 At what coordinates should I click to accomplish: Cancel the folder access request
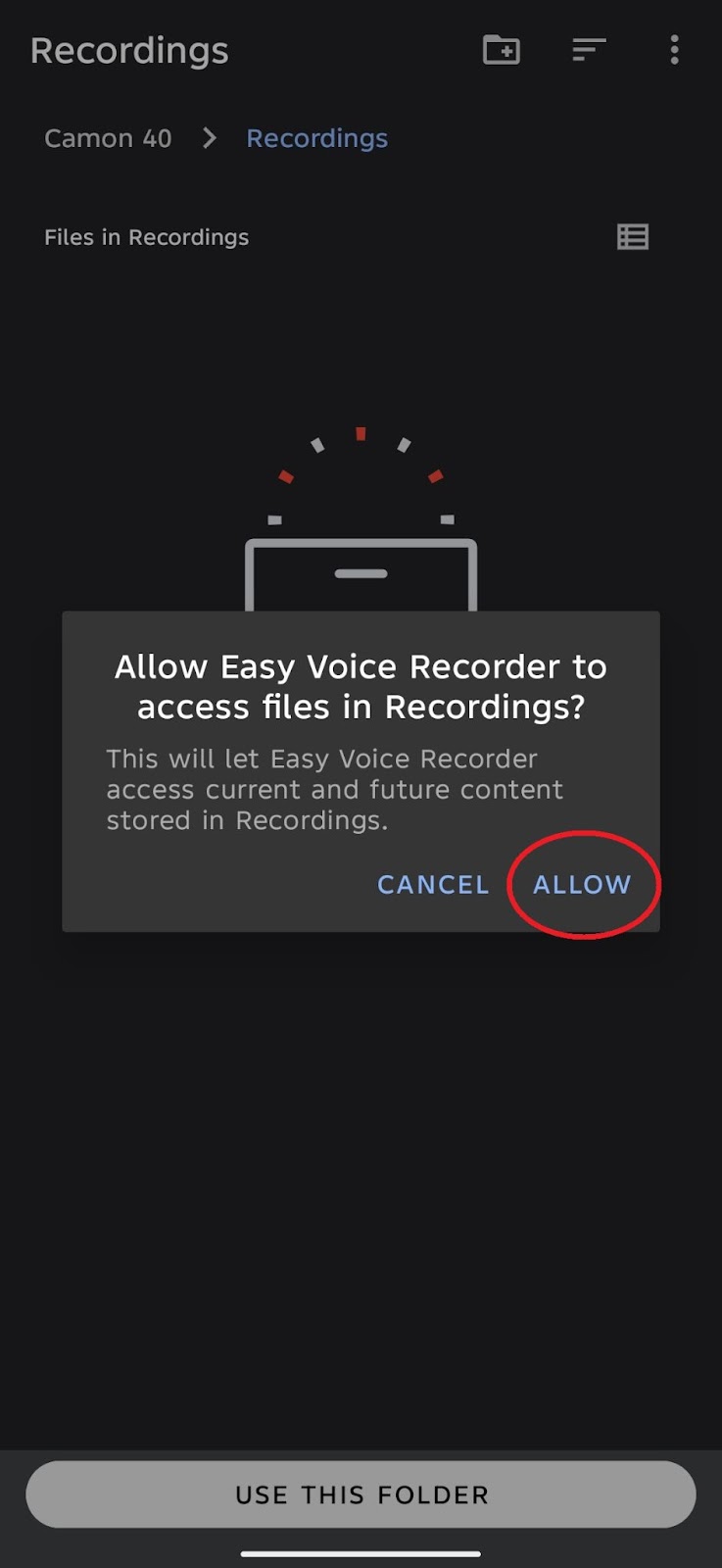click(433, 884)
